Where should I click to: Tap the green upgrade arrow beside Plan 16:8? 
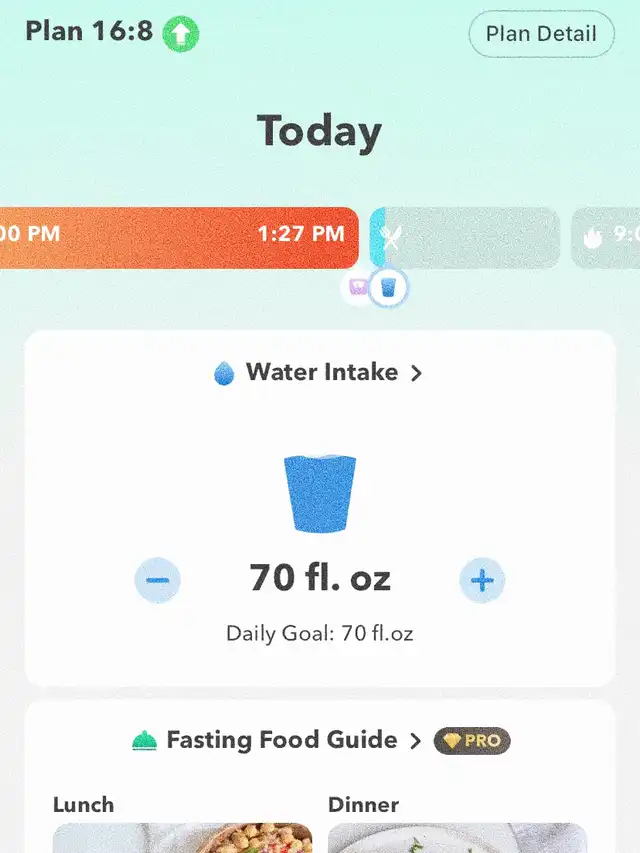pyautogui.click(x=181, y=34)
